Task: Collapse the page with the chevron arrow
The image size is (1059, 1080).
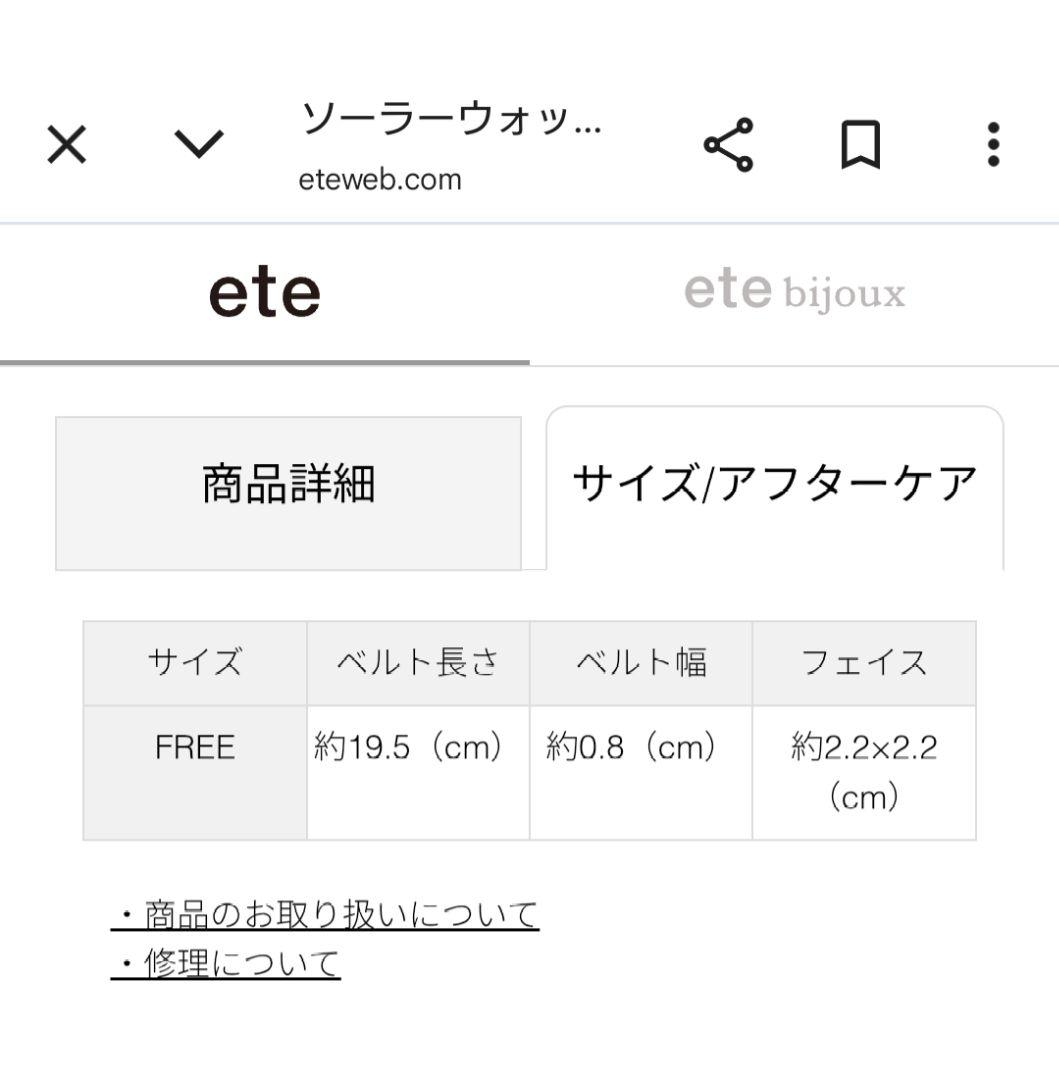Action: coord(196,145)
